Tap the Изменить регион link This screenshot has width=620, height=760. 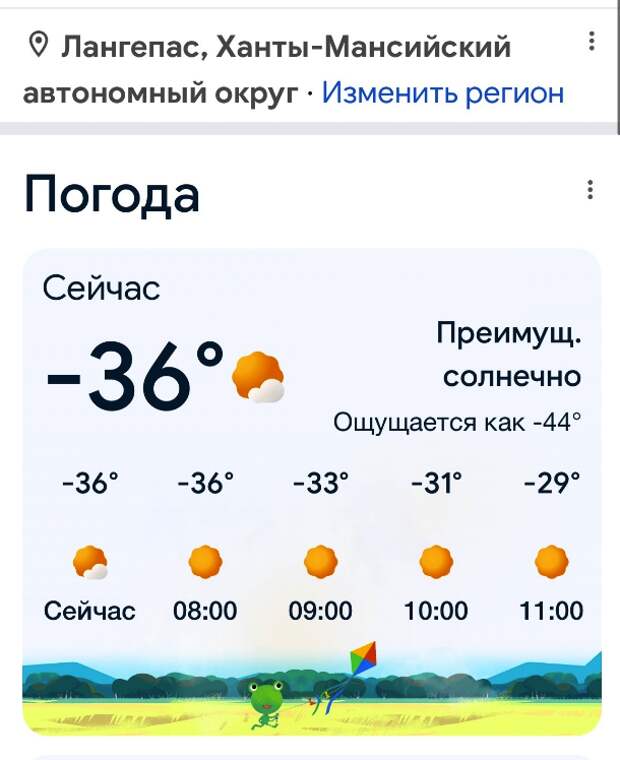(443, 93)
